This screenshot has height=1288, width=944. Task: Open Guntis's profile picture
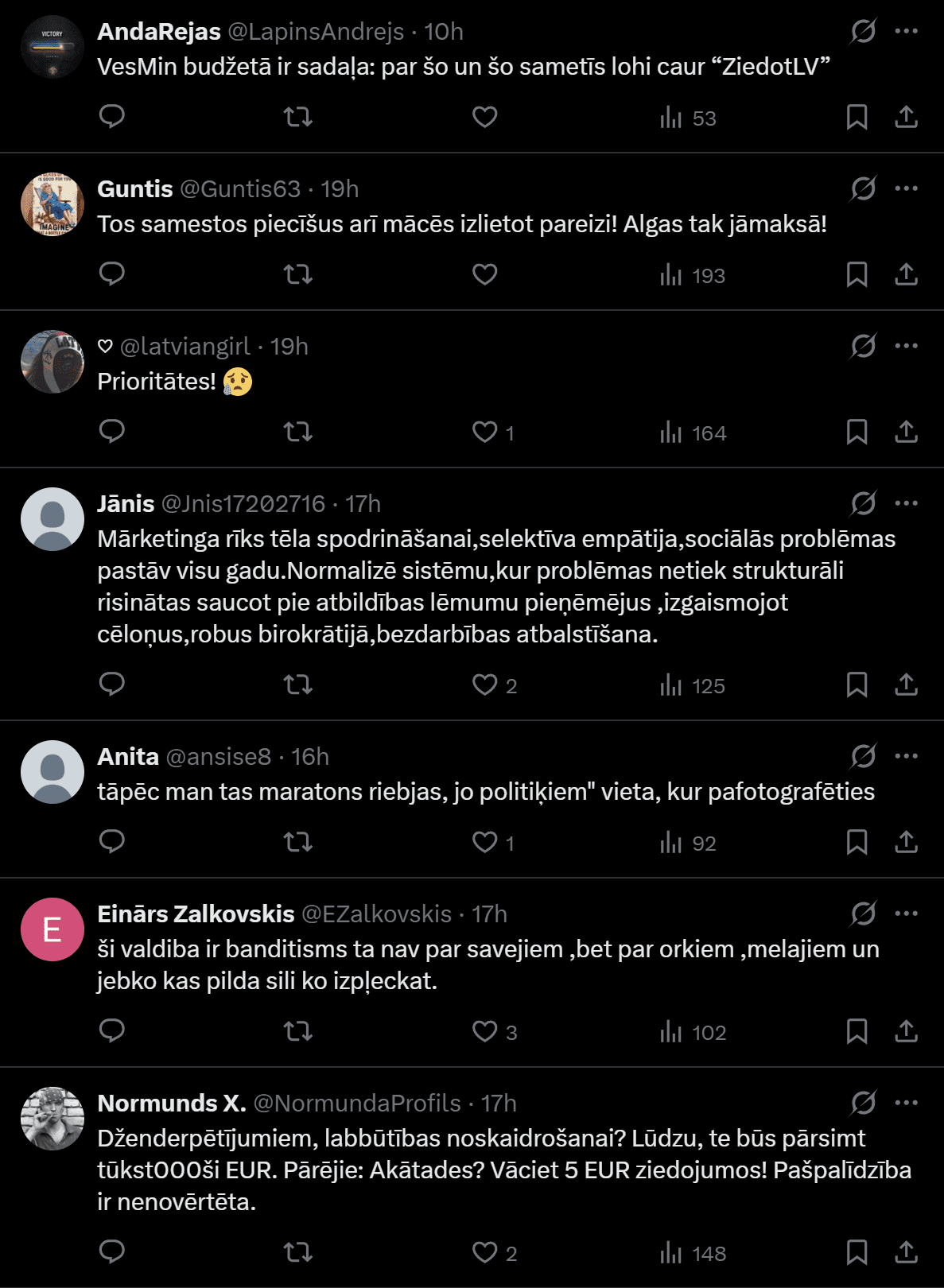[x=52, y=204]
